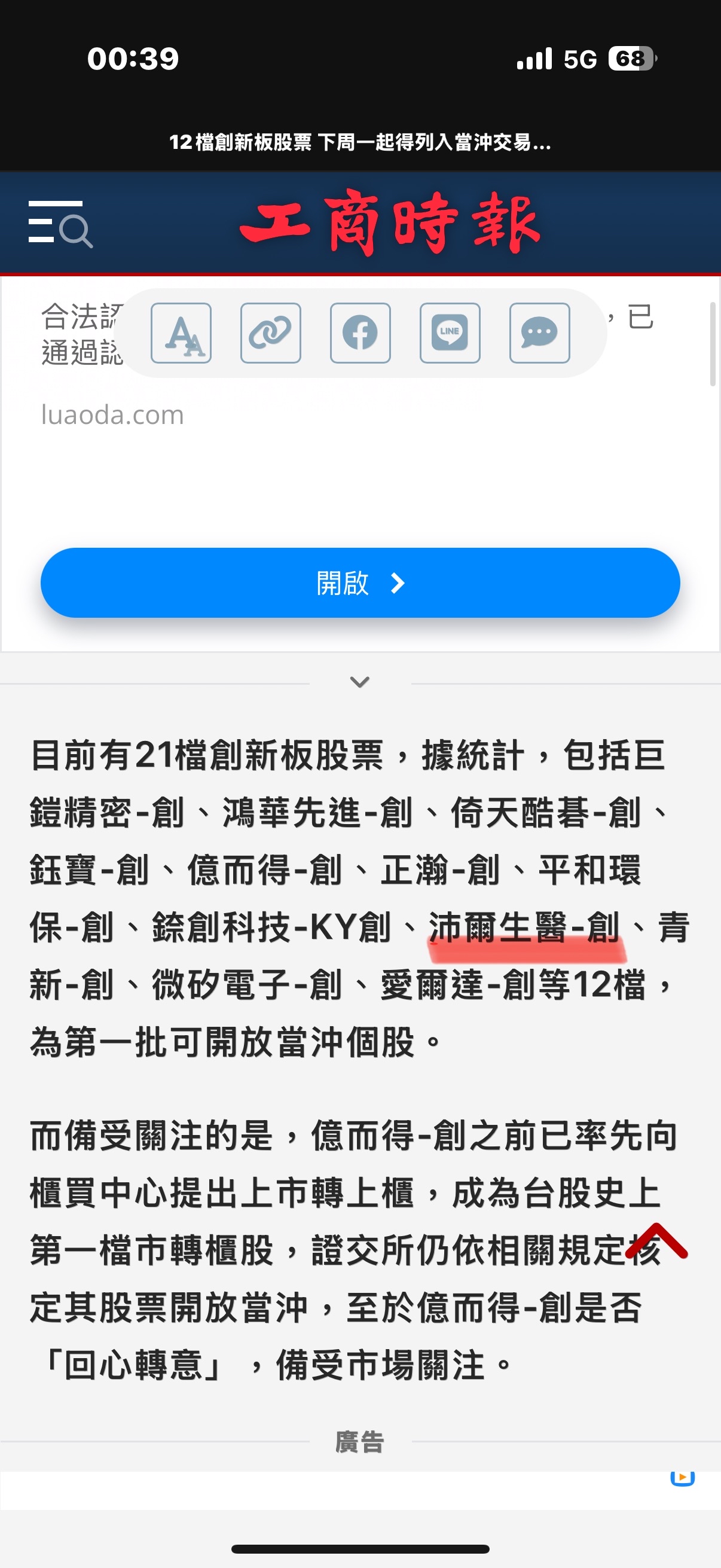Open the 工商時報 home logo
Viewport: 721px width, 1568px height.
389,222
